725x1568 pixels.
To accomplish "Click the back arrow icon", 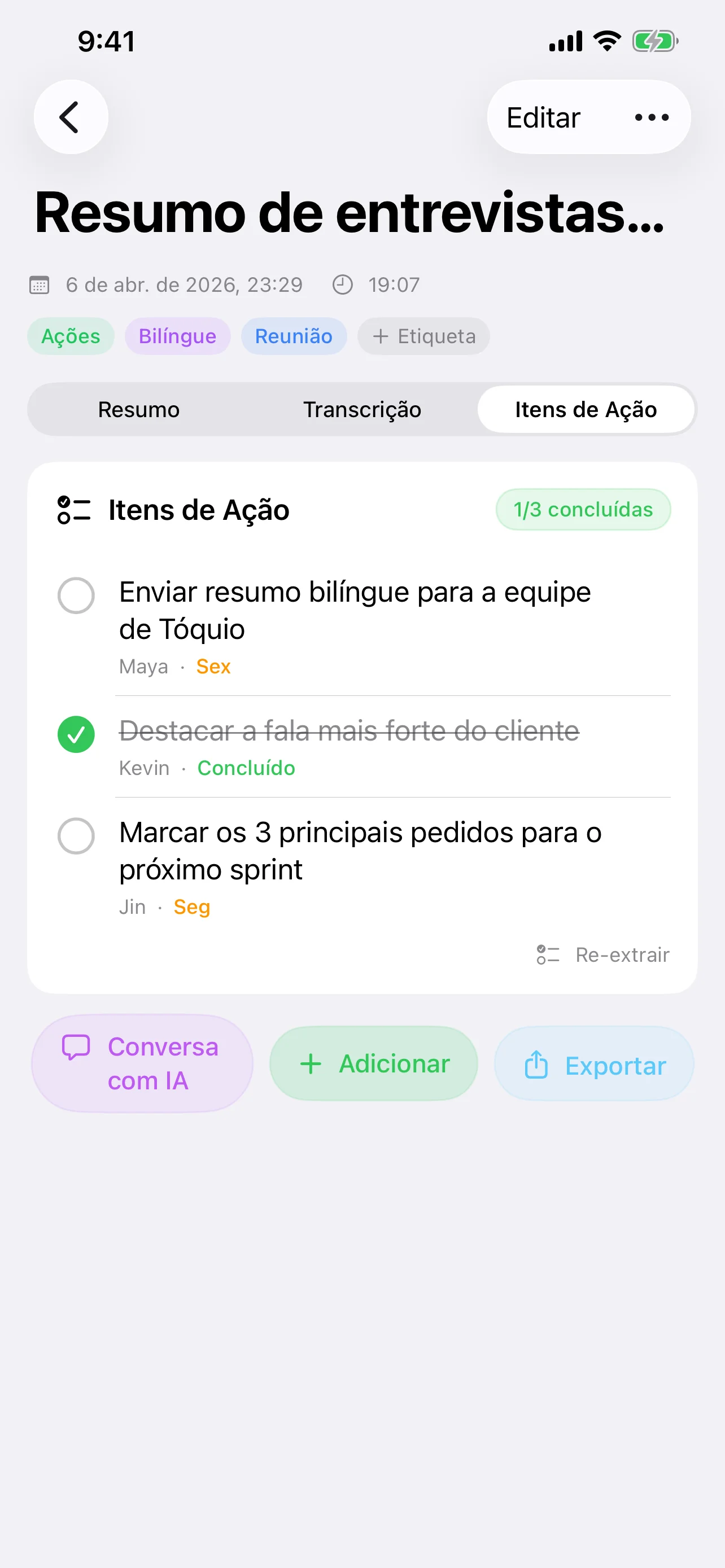I will coord(70,117).
